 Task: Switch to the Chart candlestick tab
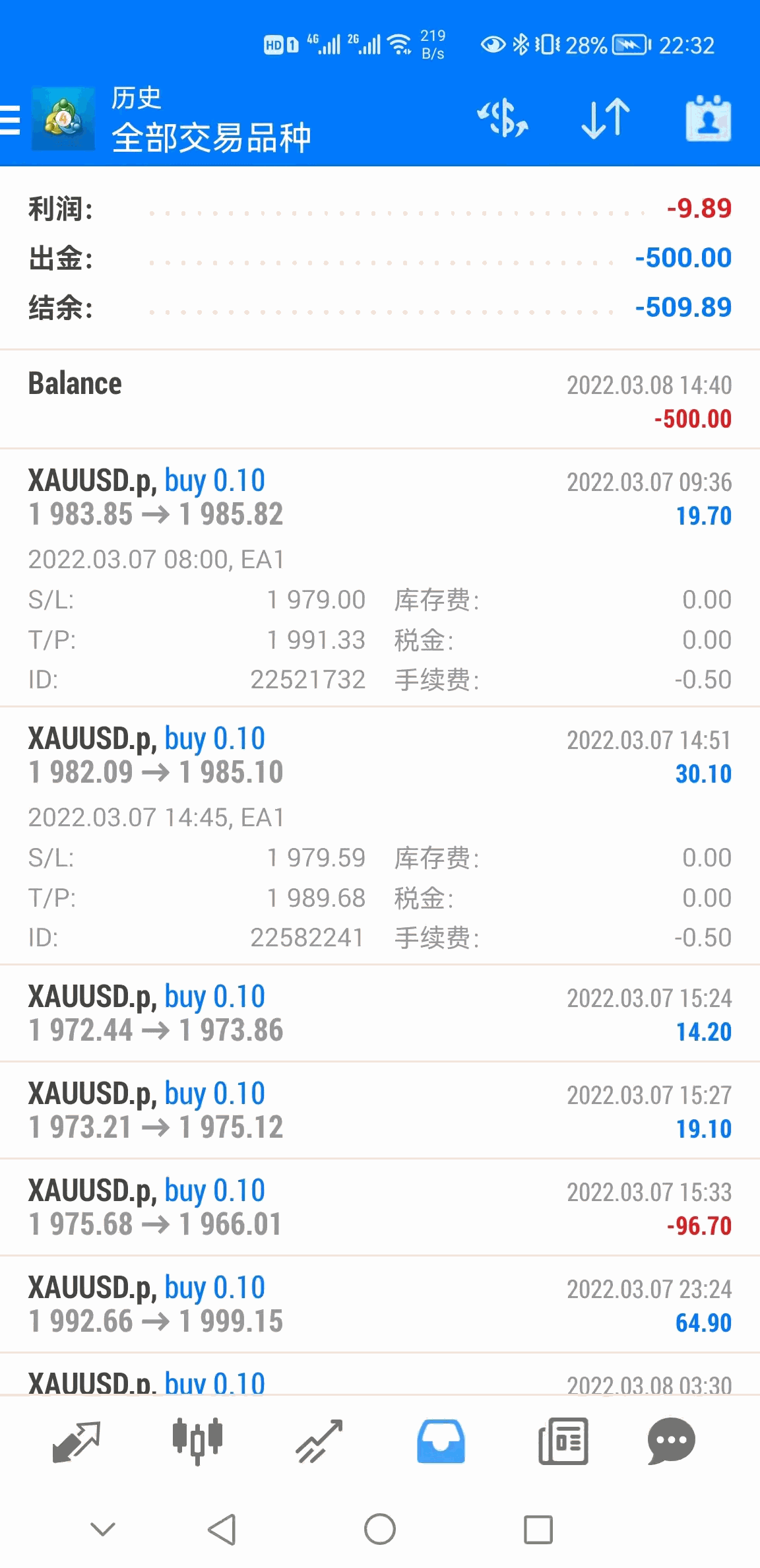point(197,1441)
